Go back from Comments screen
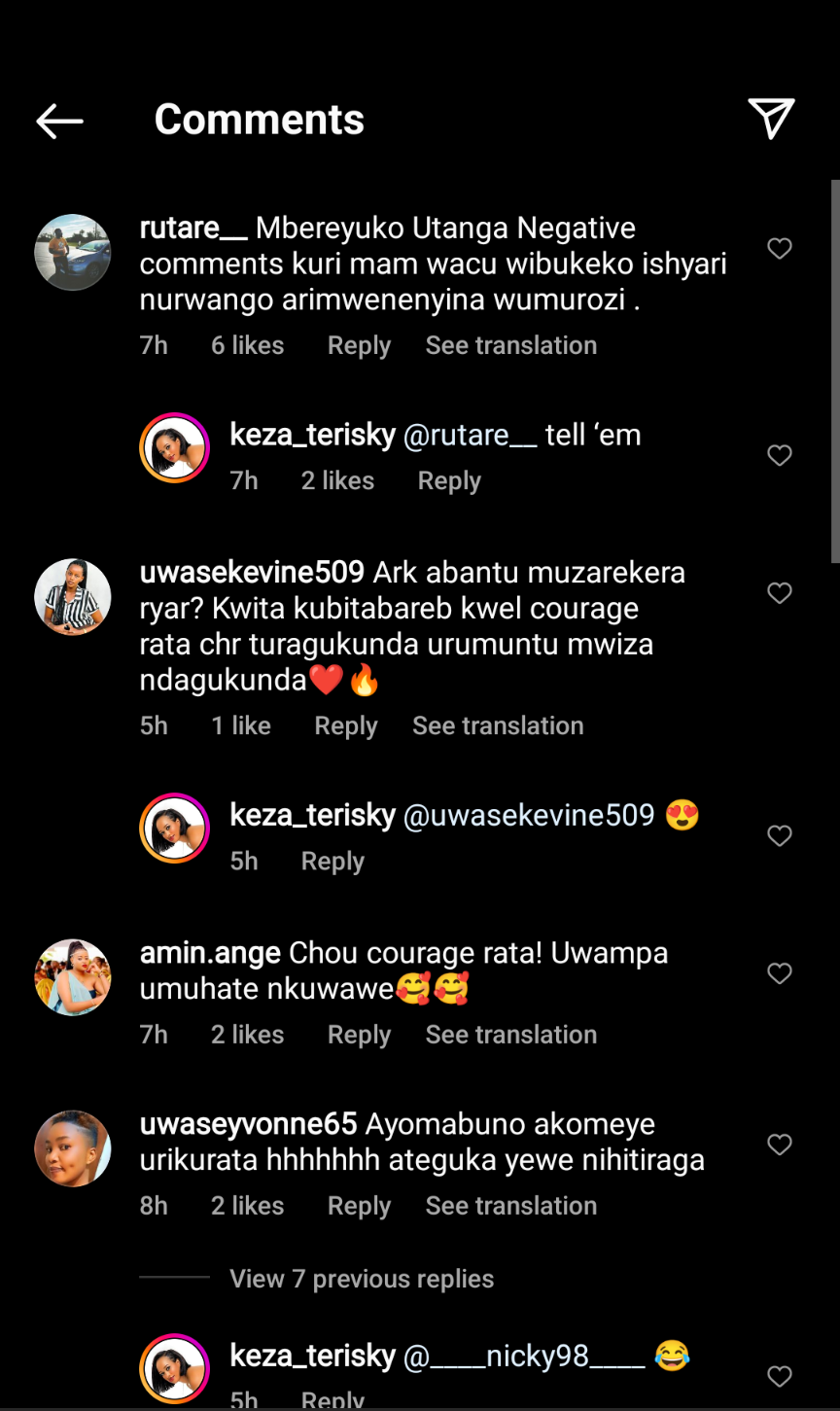This screenshot has height=1411, width=840. coord(59,121)
